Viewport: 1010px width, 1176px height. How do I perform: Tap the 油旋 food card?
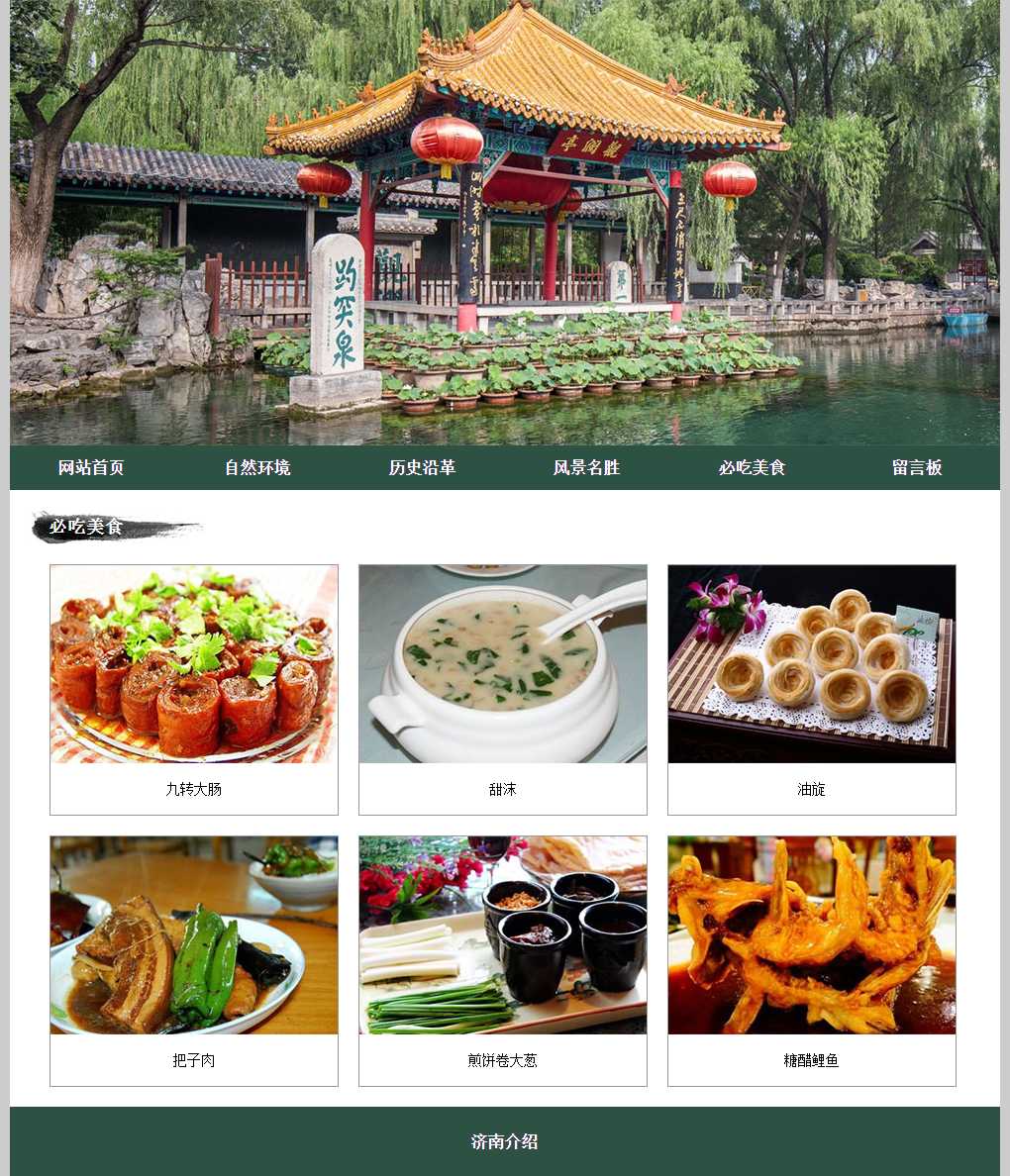[x=812, y=689]
